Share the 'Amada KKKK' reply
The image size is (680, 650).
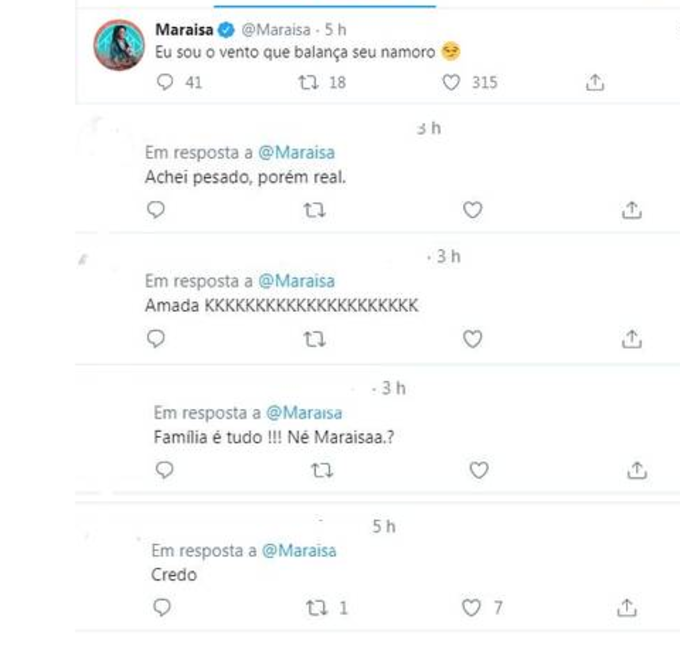pyautogui.click(x=631, y=340)
